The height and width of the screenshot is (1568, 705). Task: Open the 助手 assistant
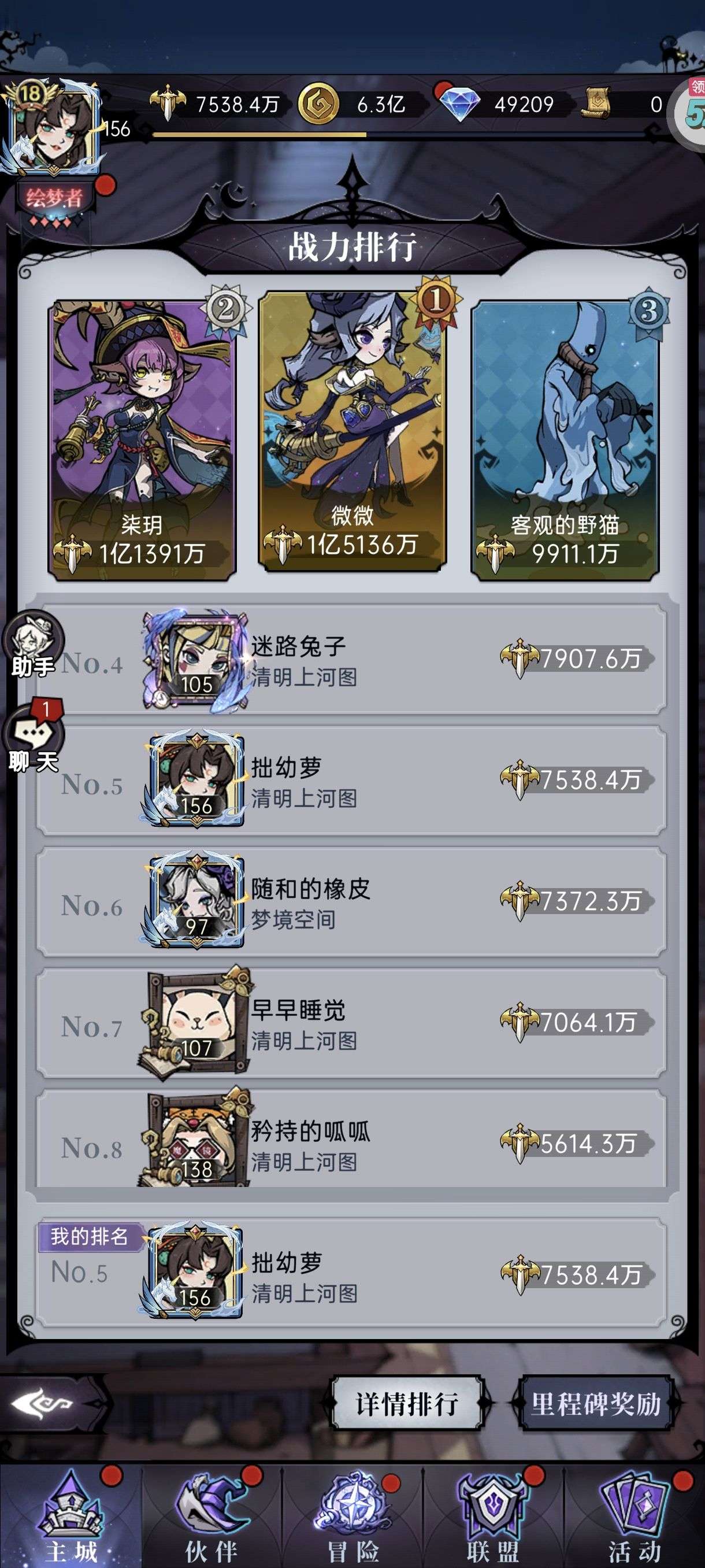[x=33, y=644]
